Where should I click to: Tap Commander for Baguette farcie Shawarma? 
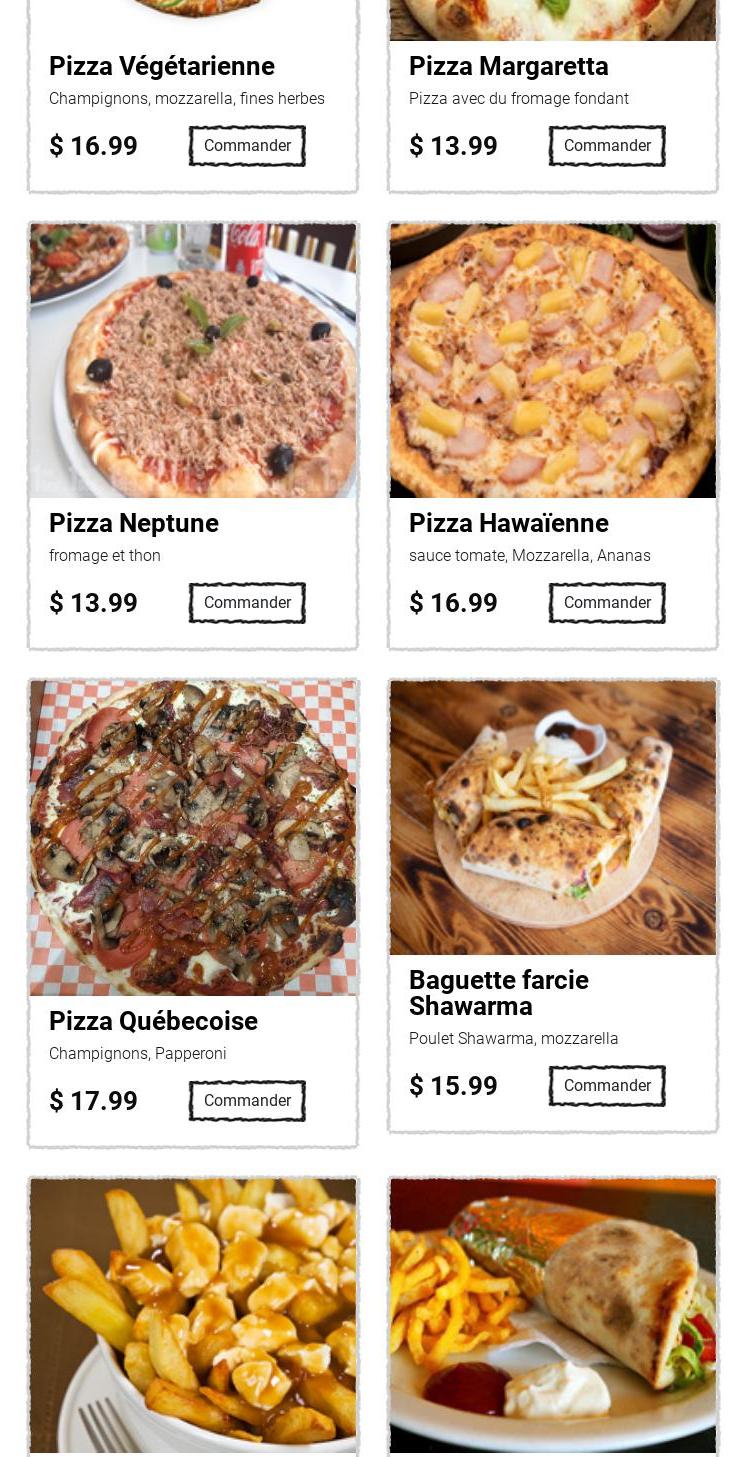607,1086
